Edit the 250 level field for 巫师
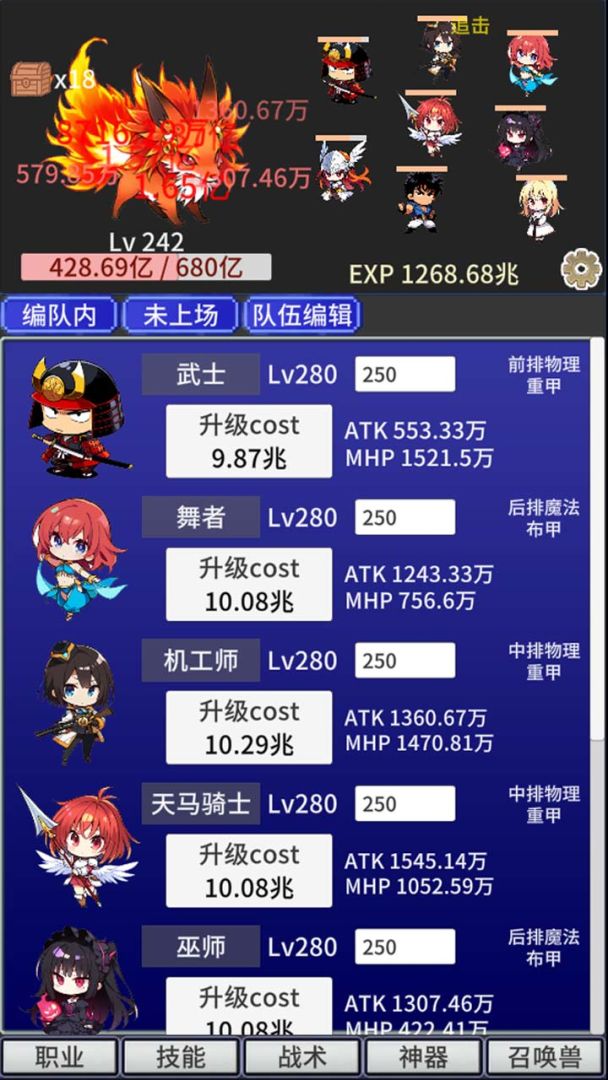Viewport: 608px width, 1080px height. pyautogui.click(x=404, y=947)
